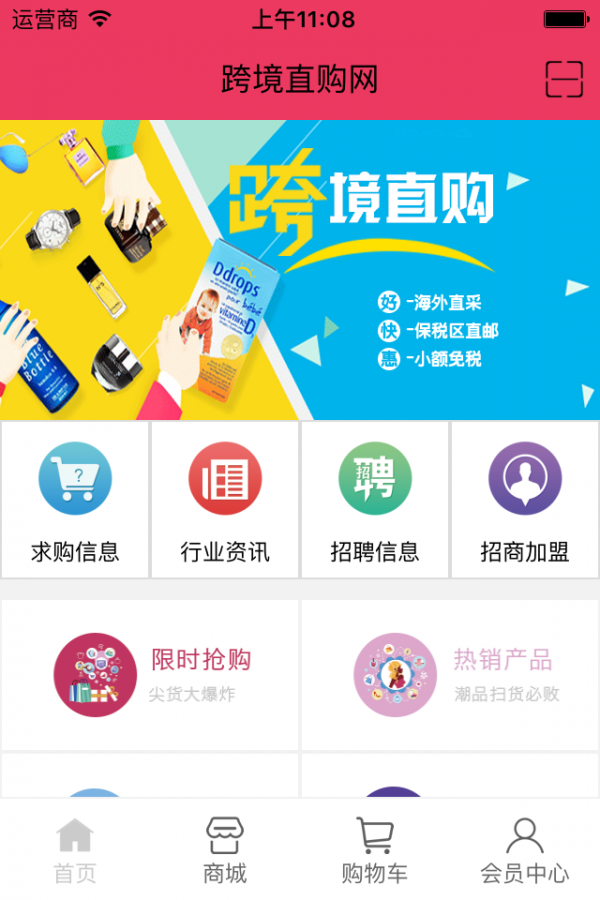This screenshot has height=900, width=600.
Task: Open 行业资讯 news section
Action: pos(225,500)
